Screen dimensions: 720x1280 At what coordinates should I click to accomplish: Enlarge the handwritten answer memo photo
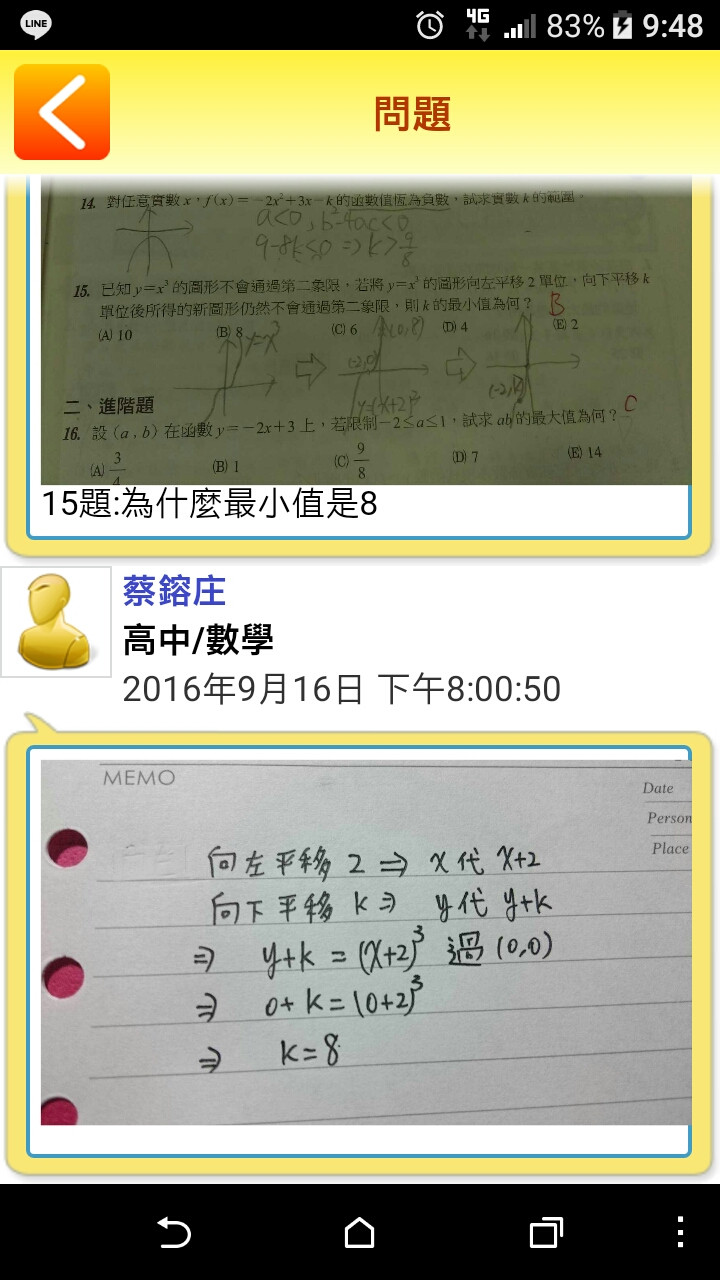[x=365, y=942]
